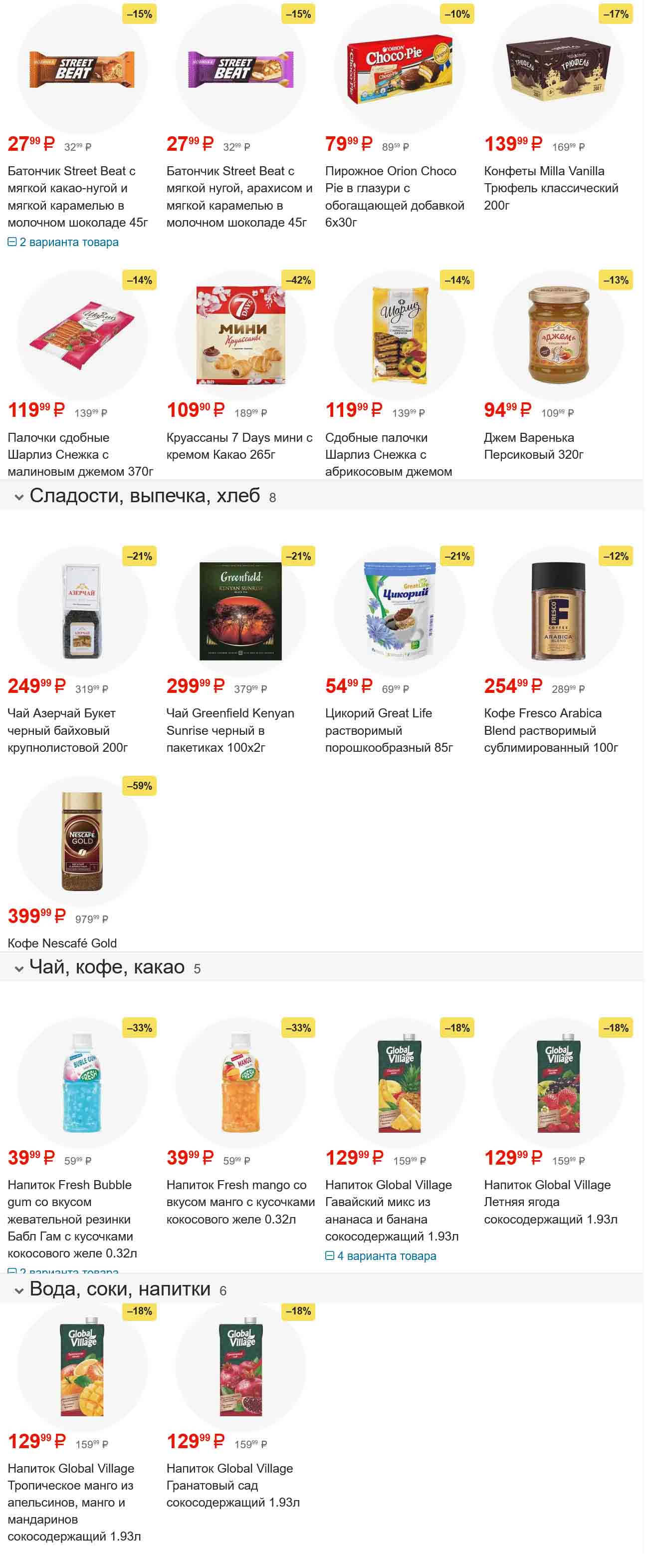This screenshot has width=651, height=1568.
Task: Open Чай Азерчай Букет product
Action: click(67, 730)
